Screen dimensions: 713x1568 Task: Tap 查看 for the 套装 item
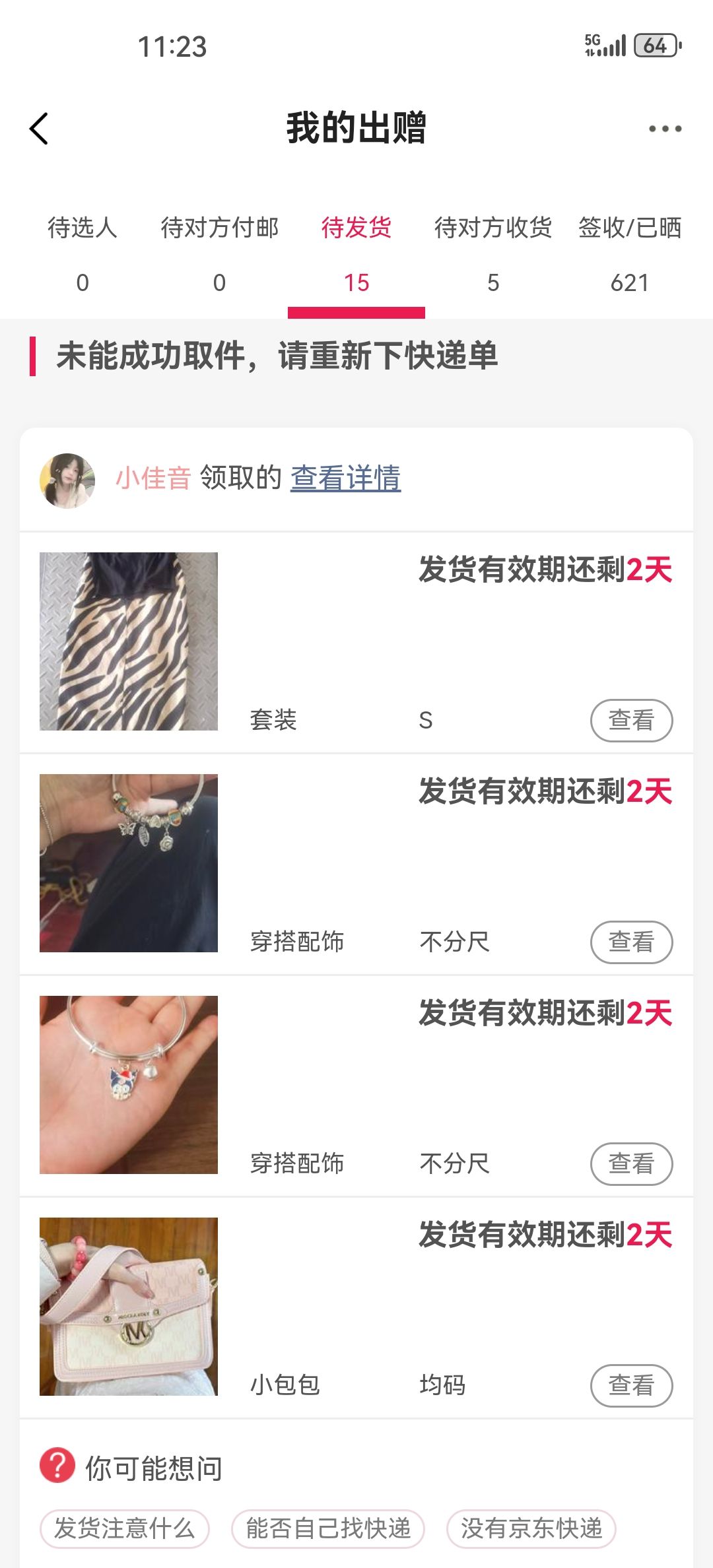(x=631, y=720)
